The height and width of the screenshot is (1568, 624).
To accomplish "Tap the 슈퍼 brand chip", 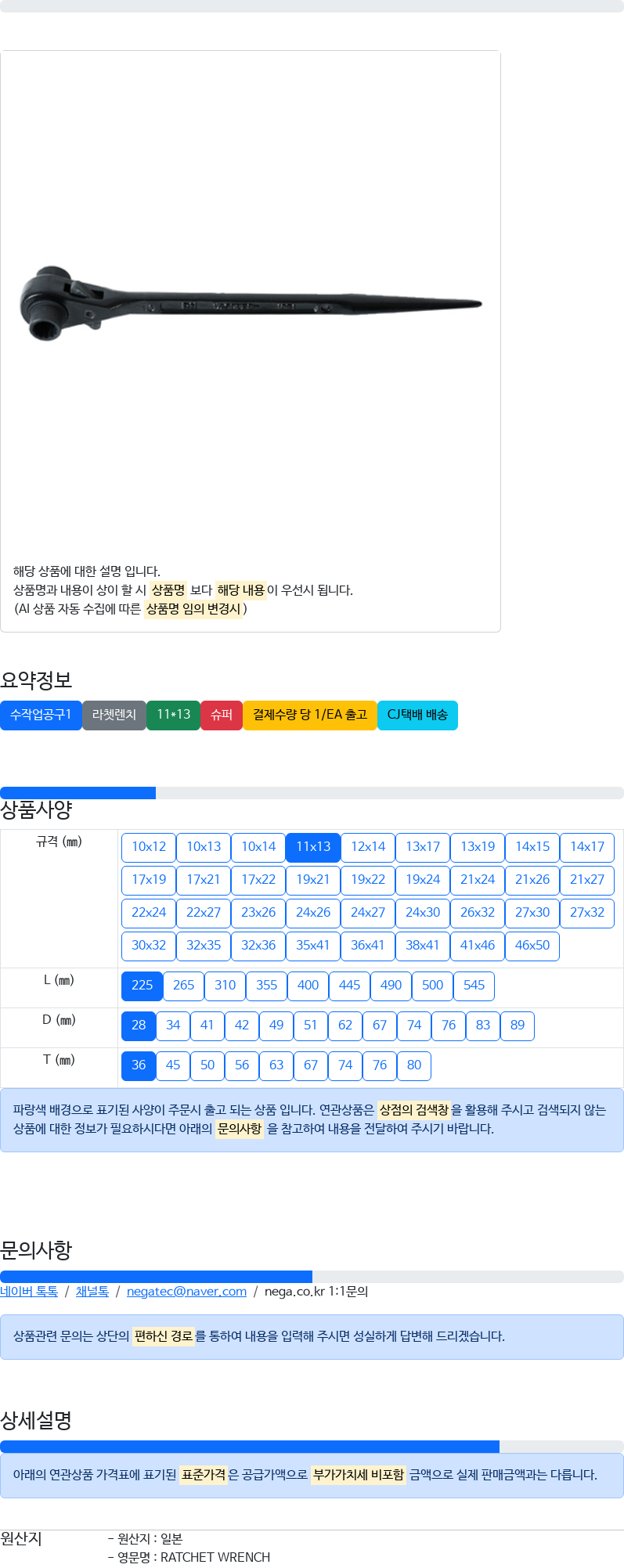I will 222,715.
